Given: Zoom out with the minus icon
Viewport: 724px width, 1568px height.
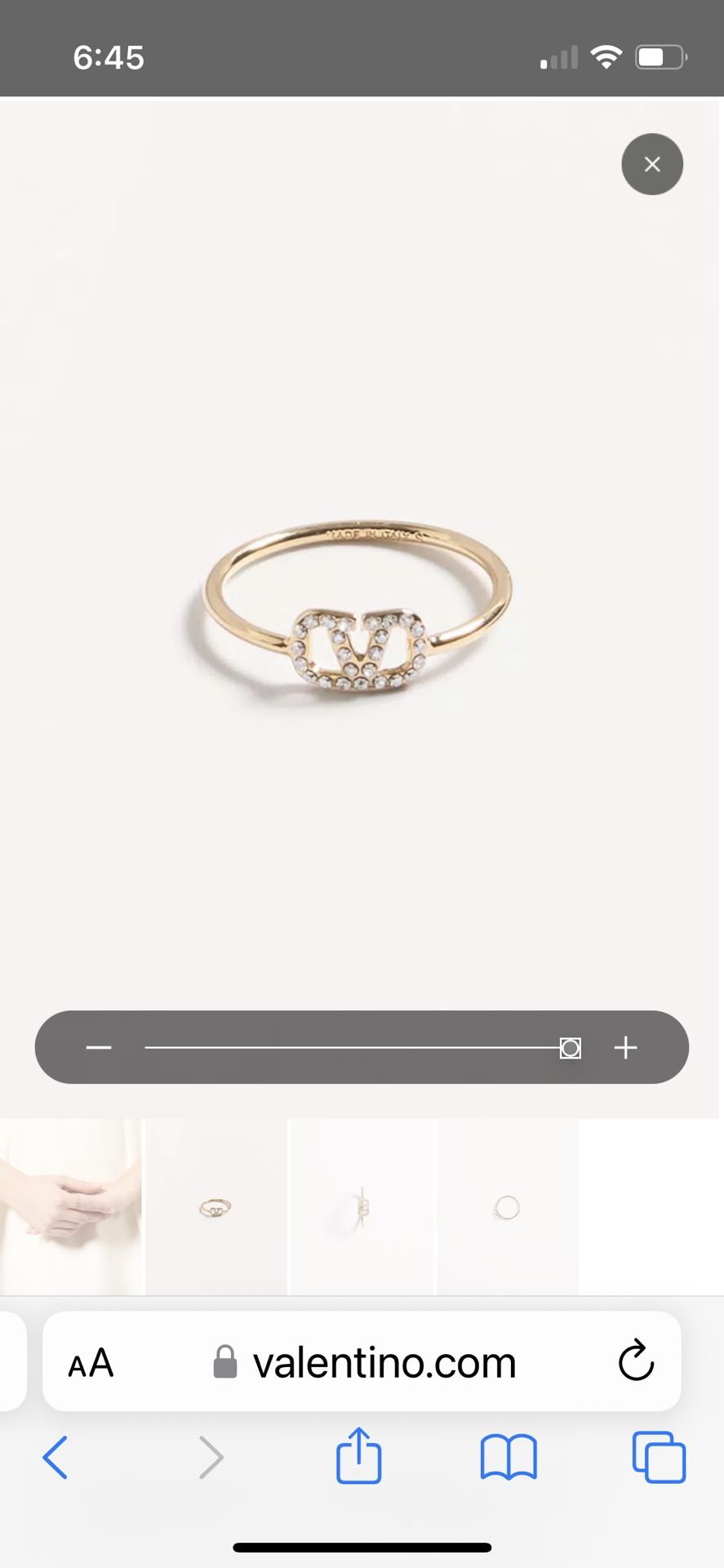Looking at the screenshot, I should [100, 1047].
